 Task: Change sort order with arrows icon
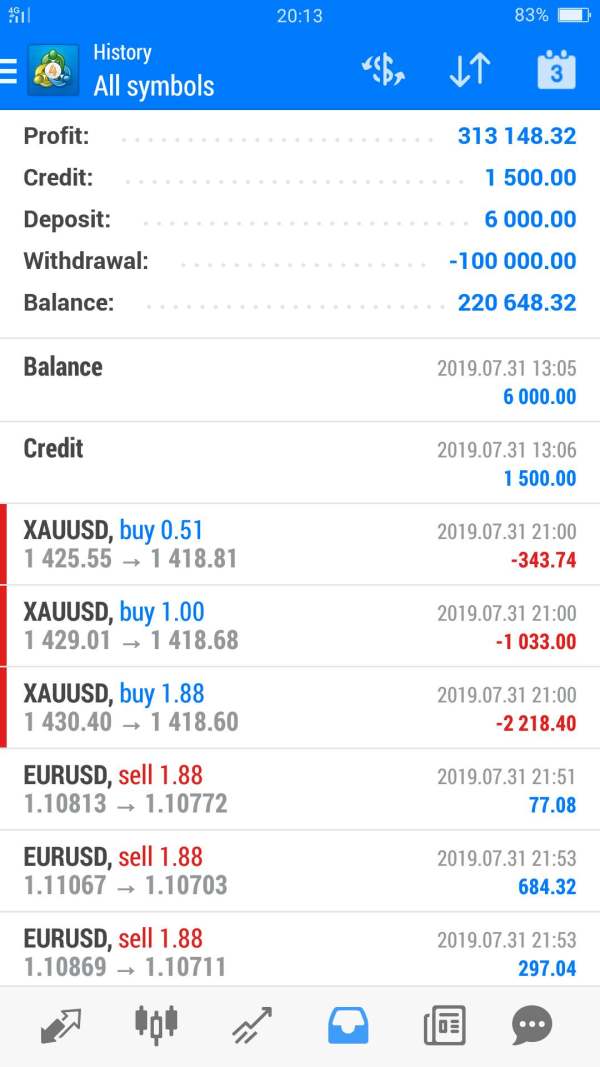click(x=470, y=70)
